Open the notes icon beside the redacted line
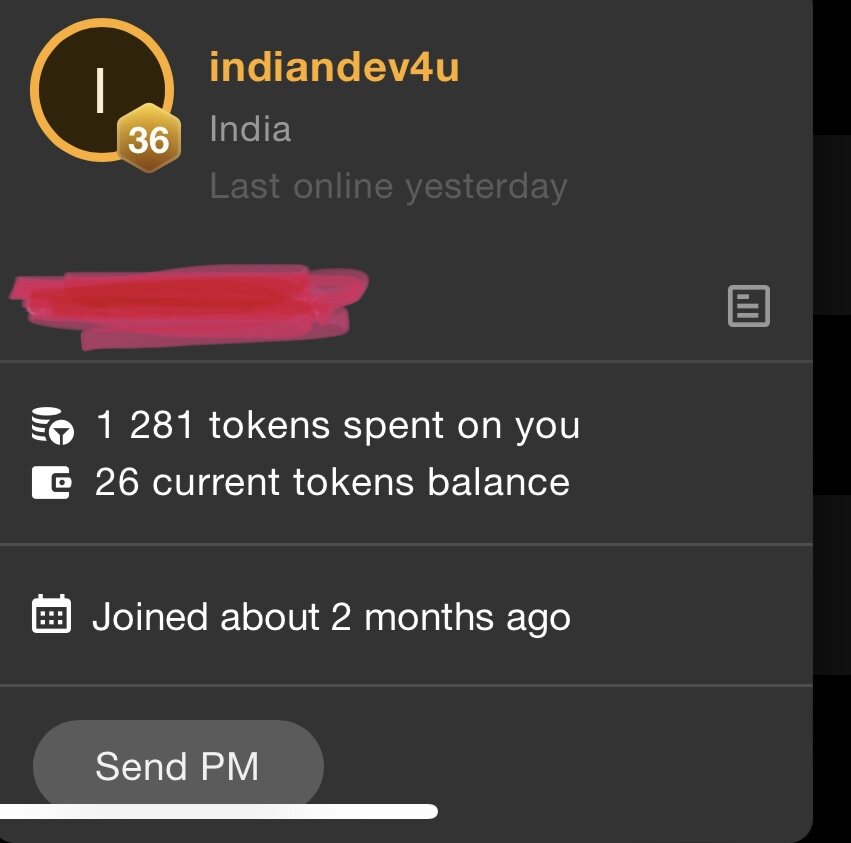 click(x=748, y=306)
